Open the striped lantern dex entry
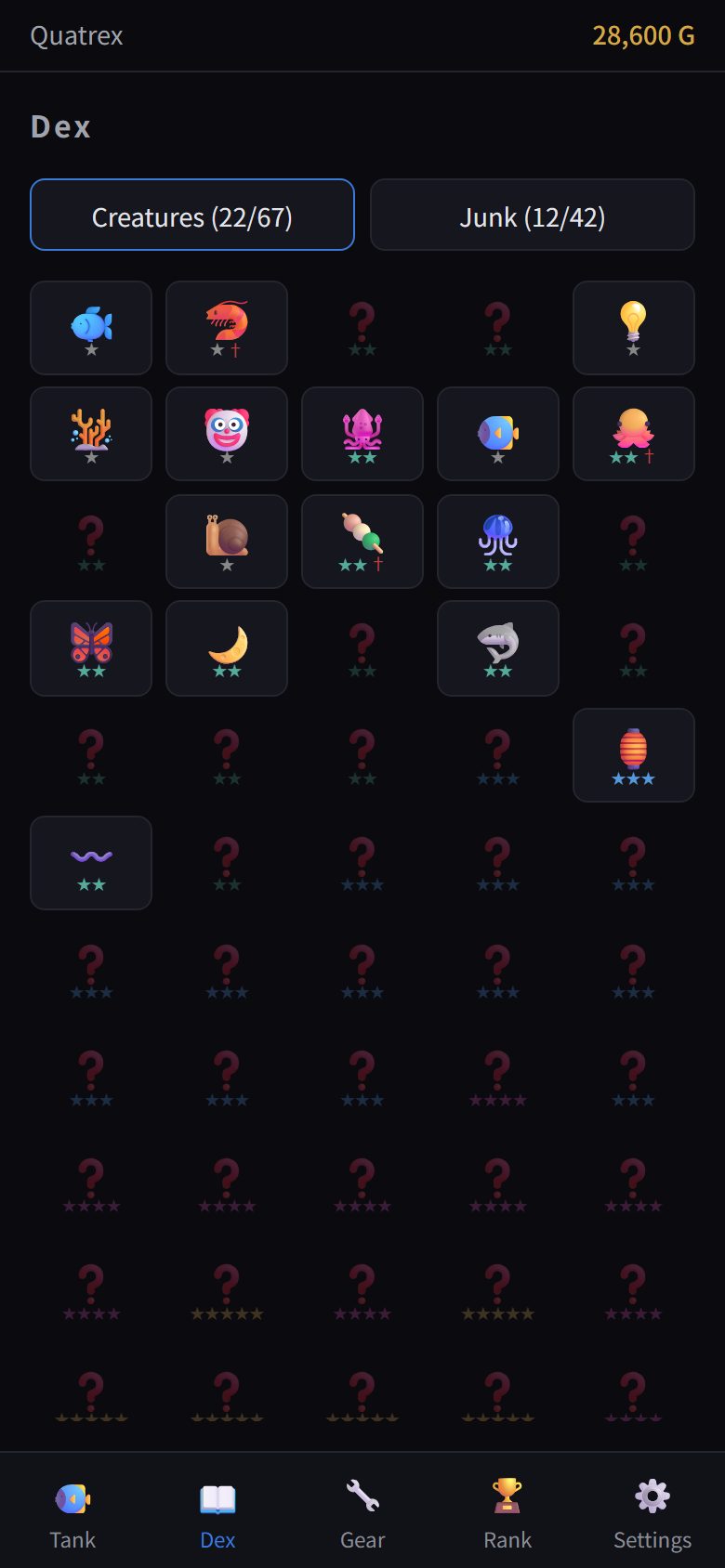The width and height of the screenshot is (725, 1568). point(634,755)
